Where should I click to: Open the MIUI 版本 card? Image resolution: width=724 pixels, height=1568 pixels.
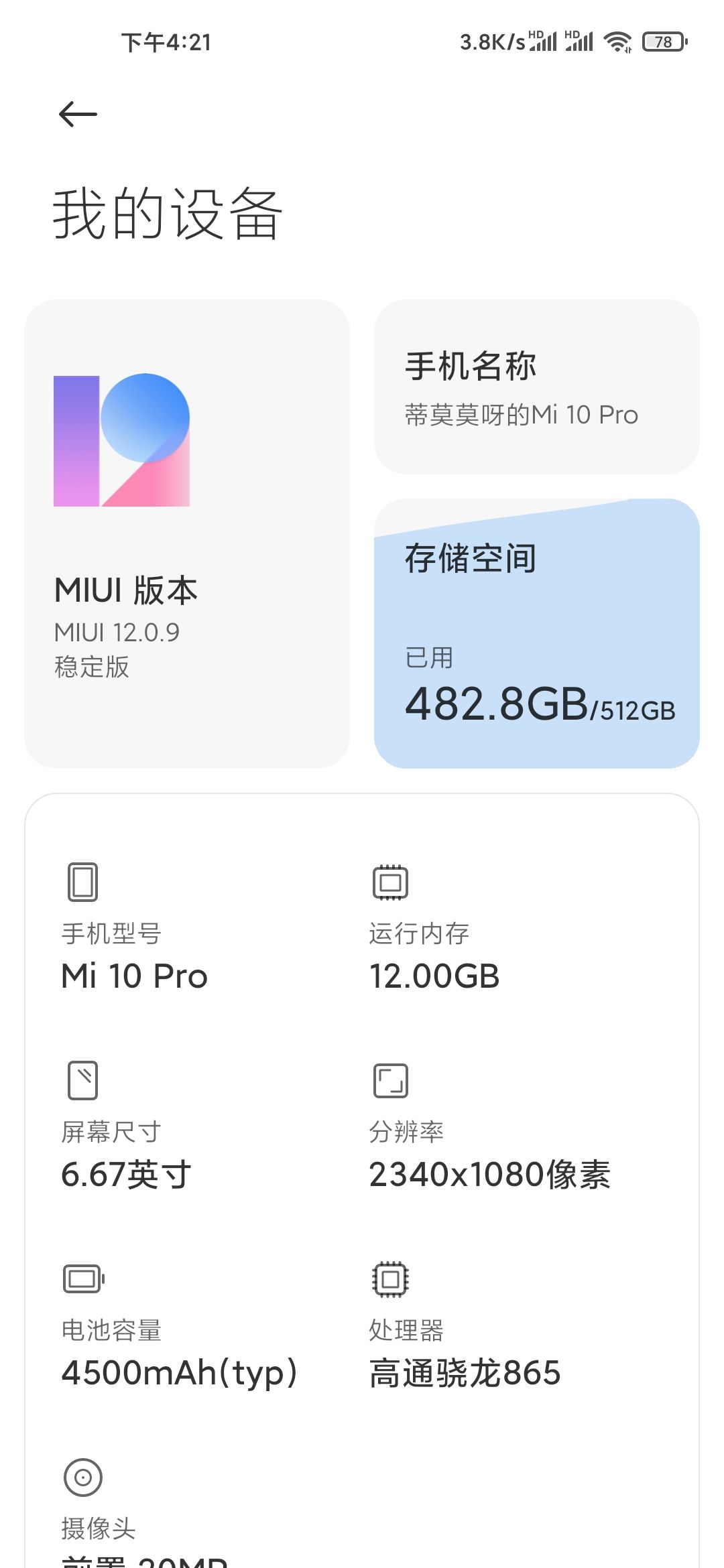187,533
